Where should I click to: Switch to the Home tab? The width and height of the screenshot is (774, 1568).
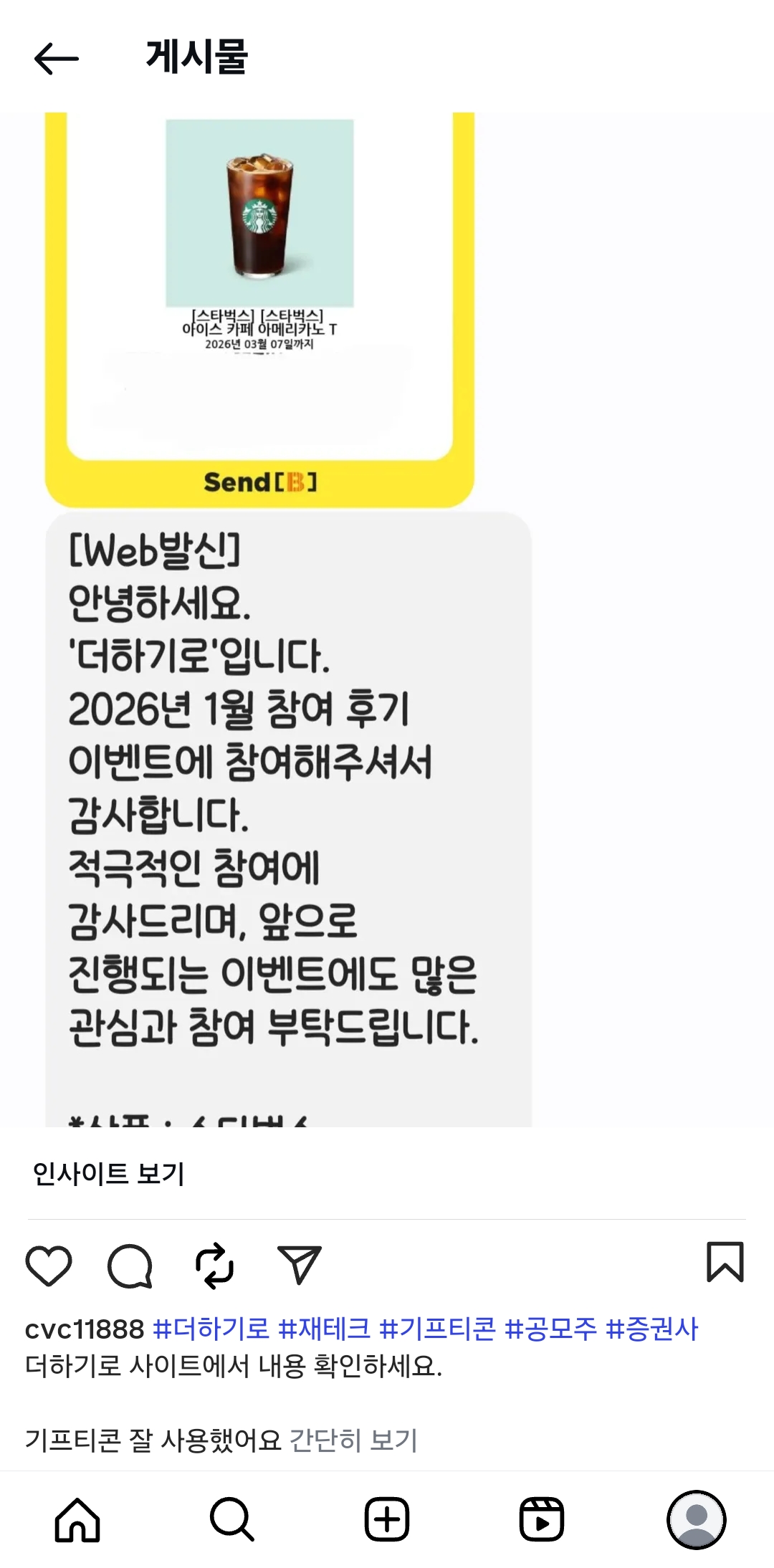coord(77,1519)
